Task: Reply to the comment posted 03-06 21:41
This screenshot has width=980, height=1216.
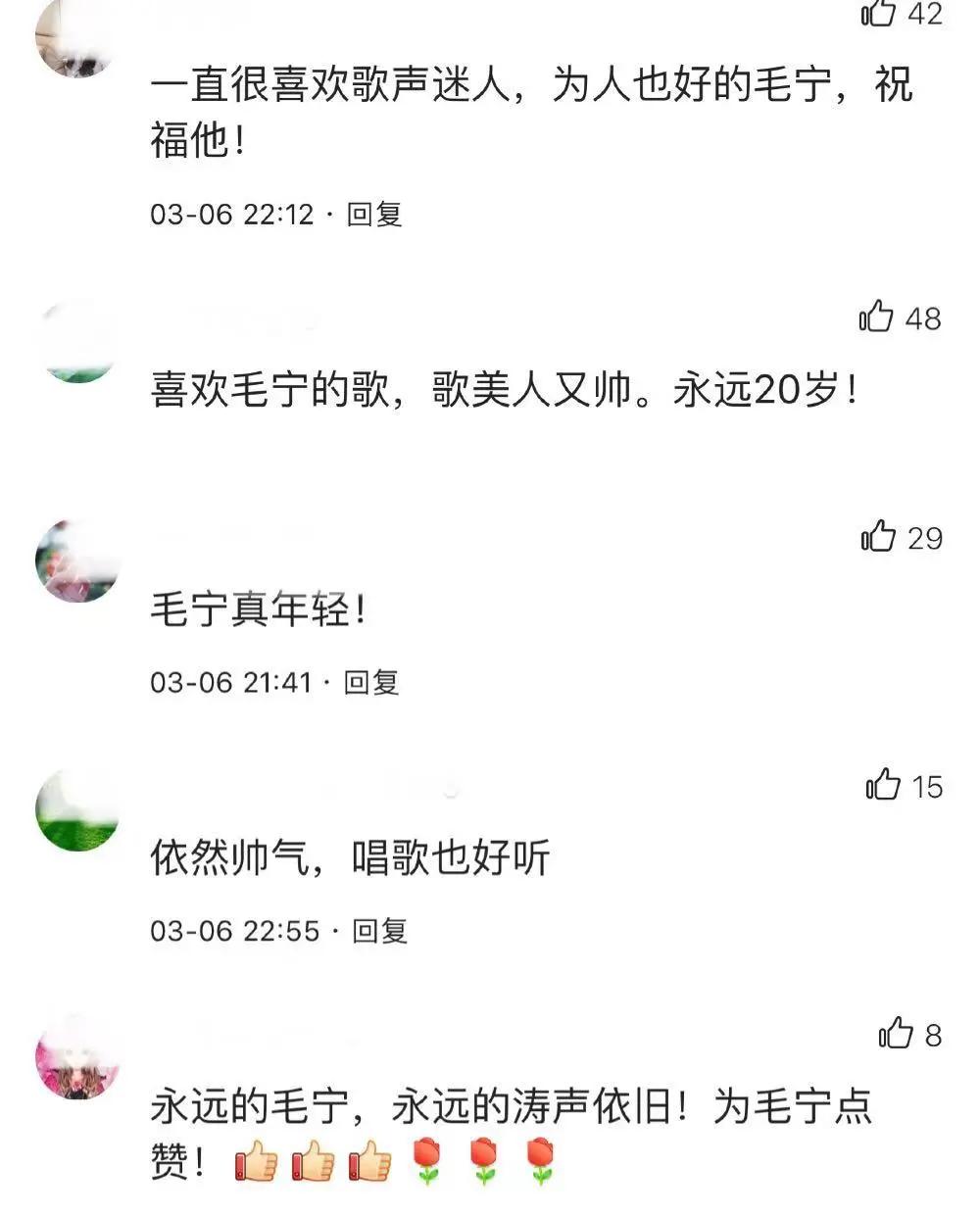Action: 371,682
